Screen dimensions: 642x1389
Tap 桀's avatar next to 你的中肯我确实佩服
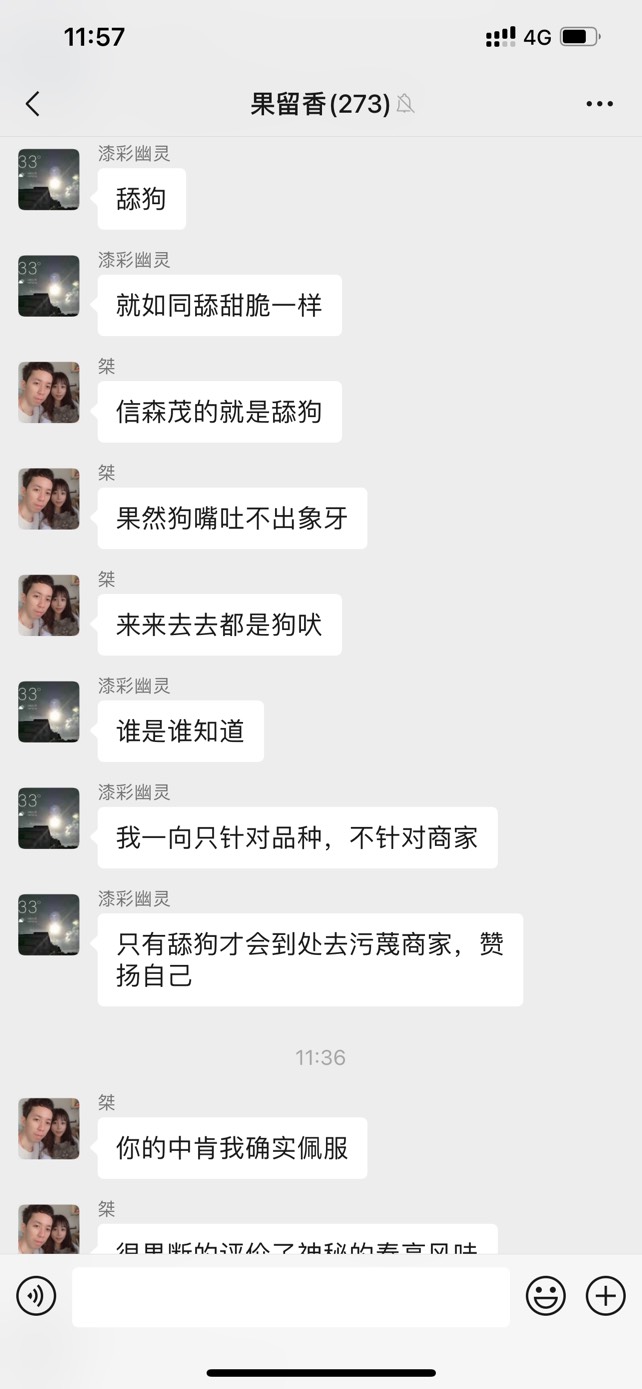(x=49, y=1129)
